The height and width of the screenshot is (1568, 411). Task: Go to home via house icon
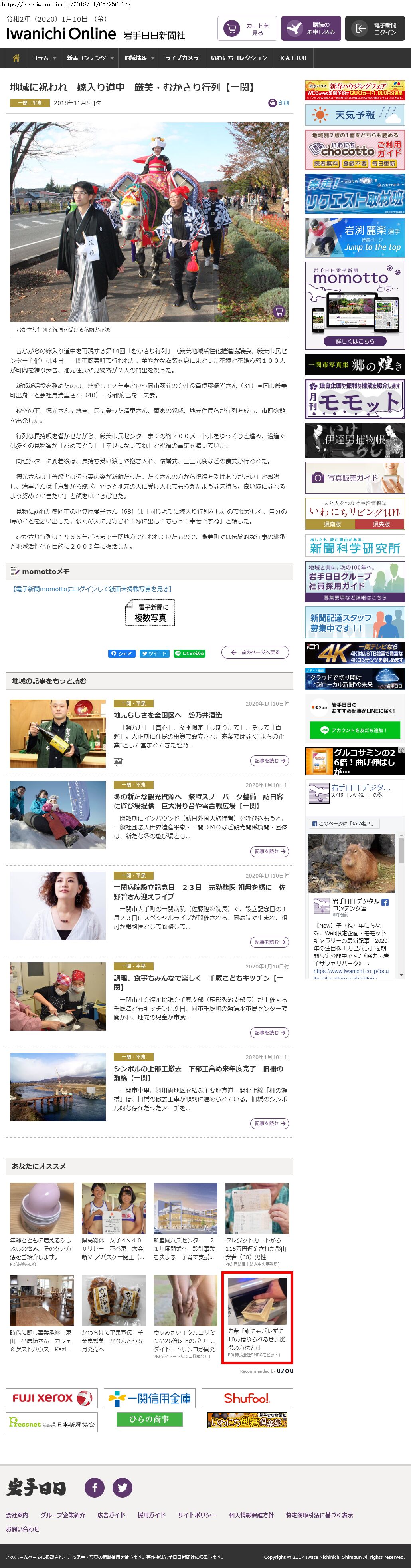point(16,58)
